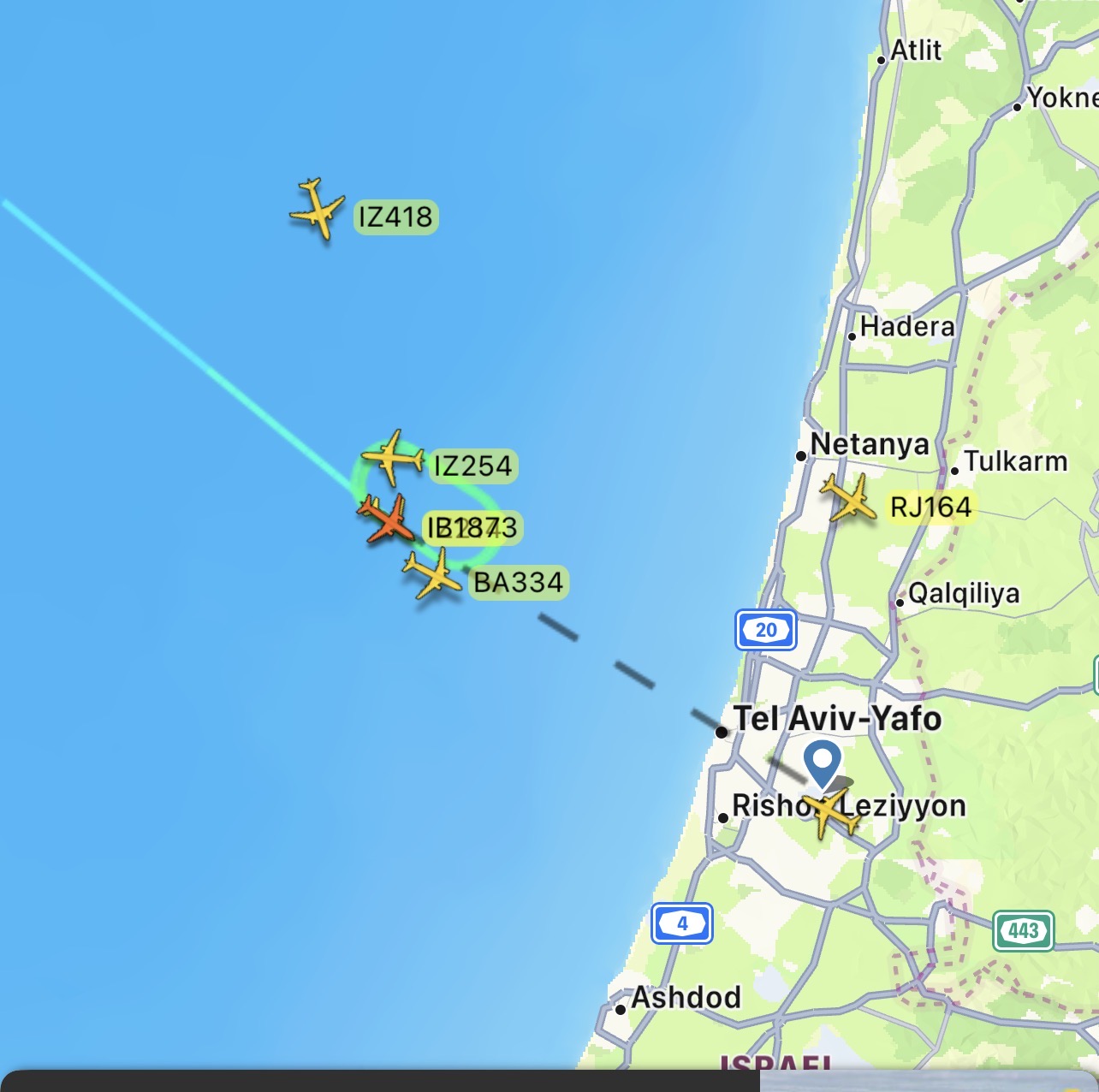Select the BA334 aircraft
The height and width of the screenshot is (1092, 1099).
[434, 574]
